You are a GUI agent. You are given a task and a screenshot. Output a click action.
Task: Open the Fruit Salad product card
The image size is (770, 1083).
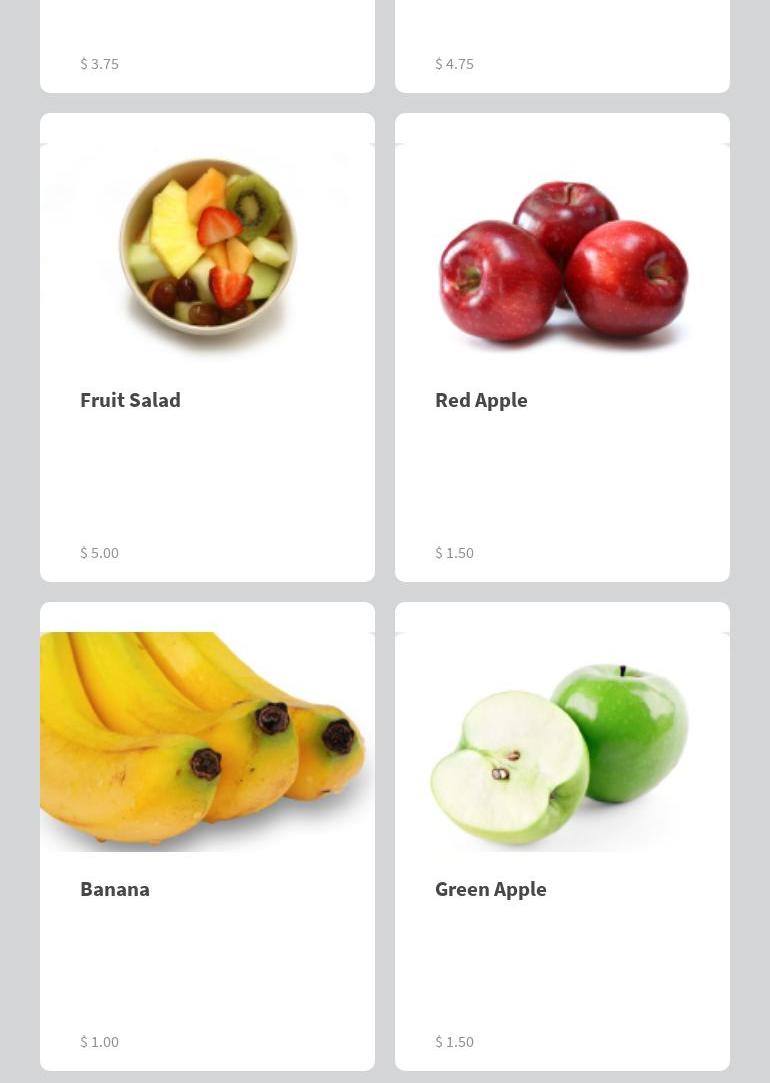pos(207,347)
